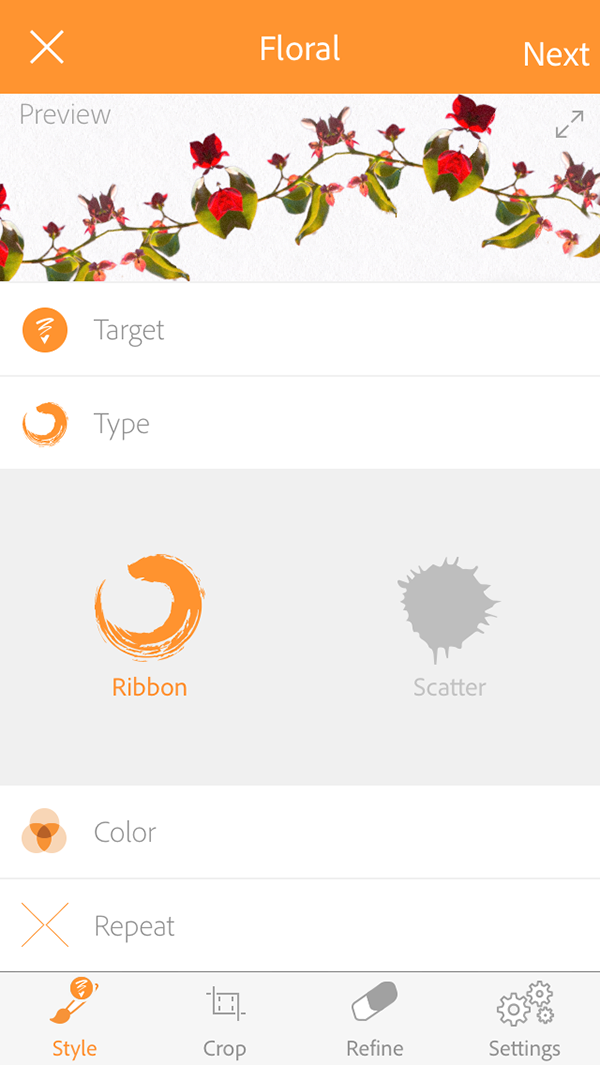Tap Next to continue
The width and height of the screenshot is (600, 1065).
[556, 54]
